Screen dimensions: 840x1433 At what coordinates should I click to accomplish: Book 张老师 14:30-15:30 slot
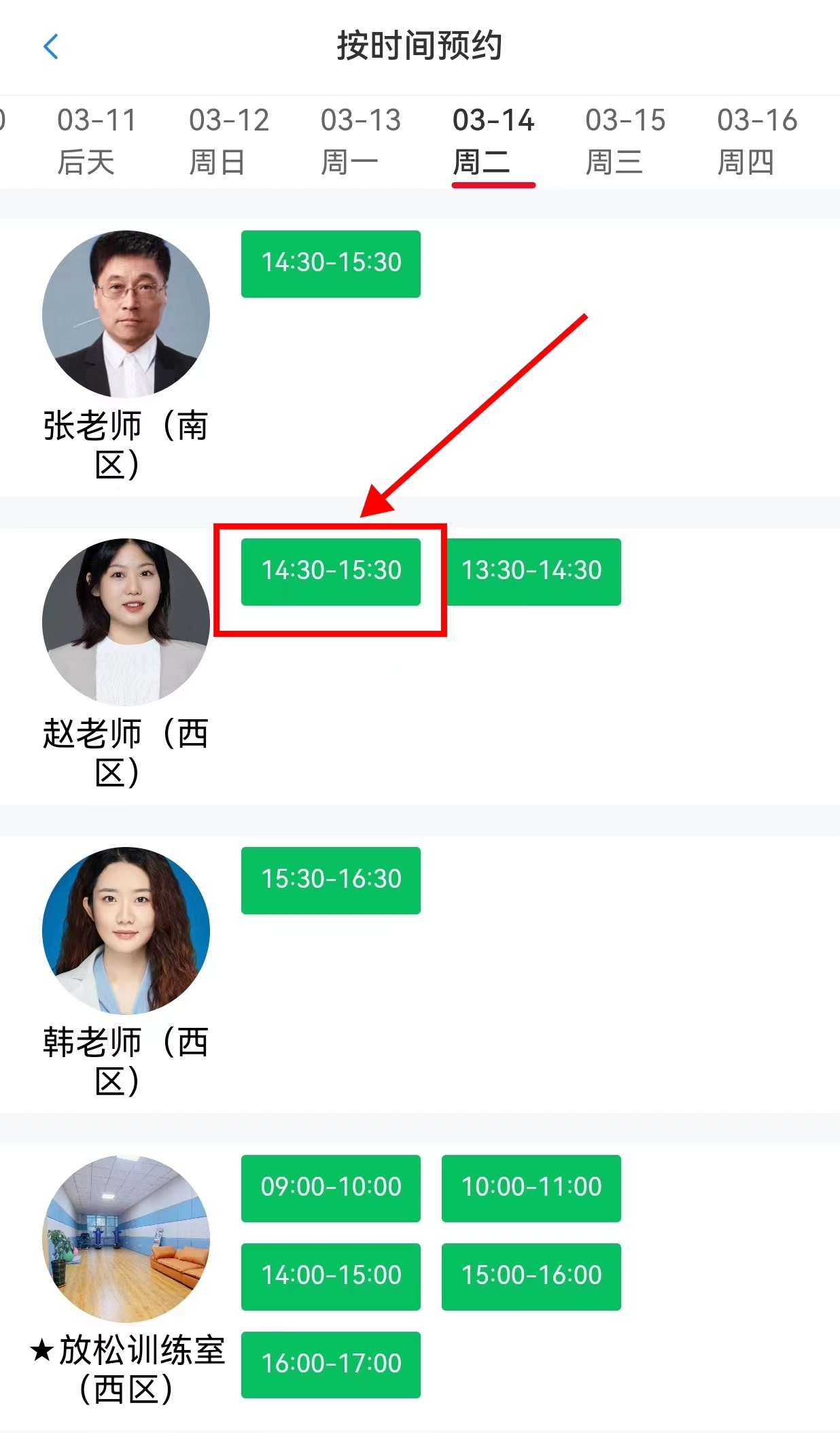click(x=331, y=264)
